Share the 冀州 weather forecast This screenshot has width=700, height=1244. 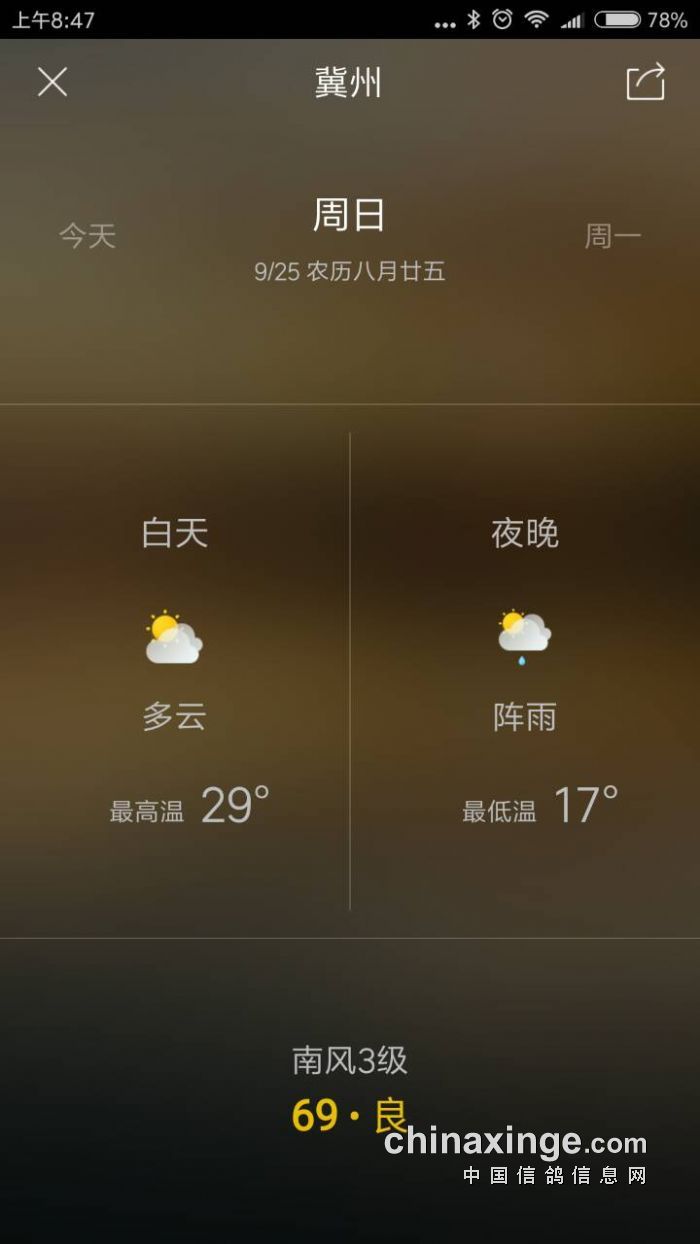click(645, 82)
